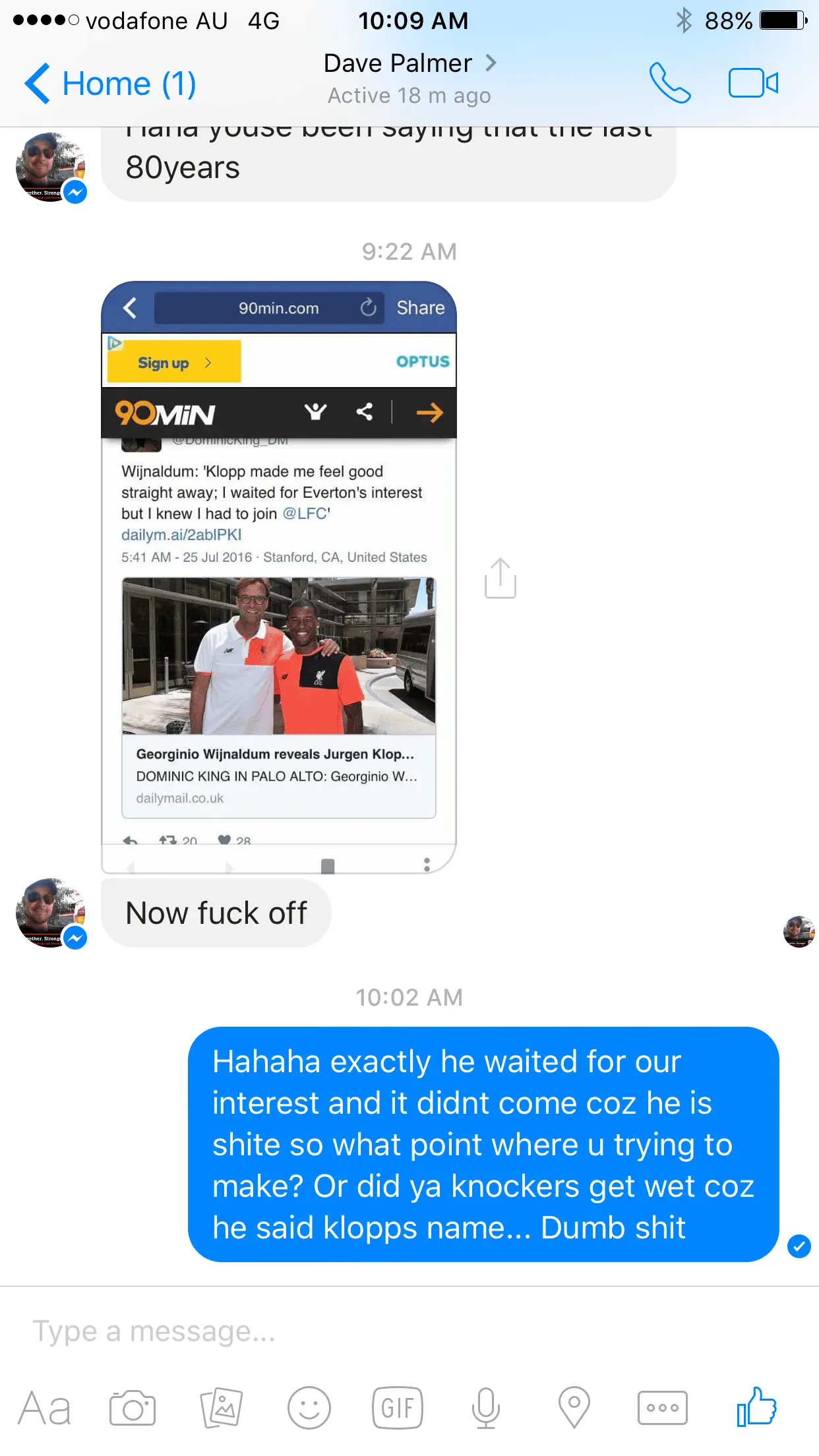Viewport: 819px width, 1456px height.
Task: Start a voice call with Dave Palmer
Action: pos(669,83)
